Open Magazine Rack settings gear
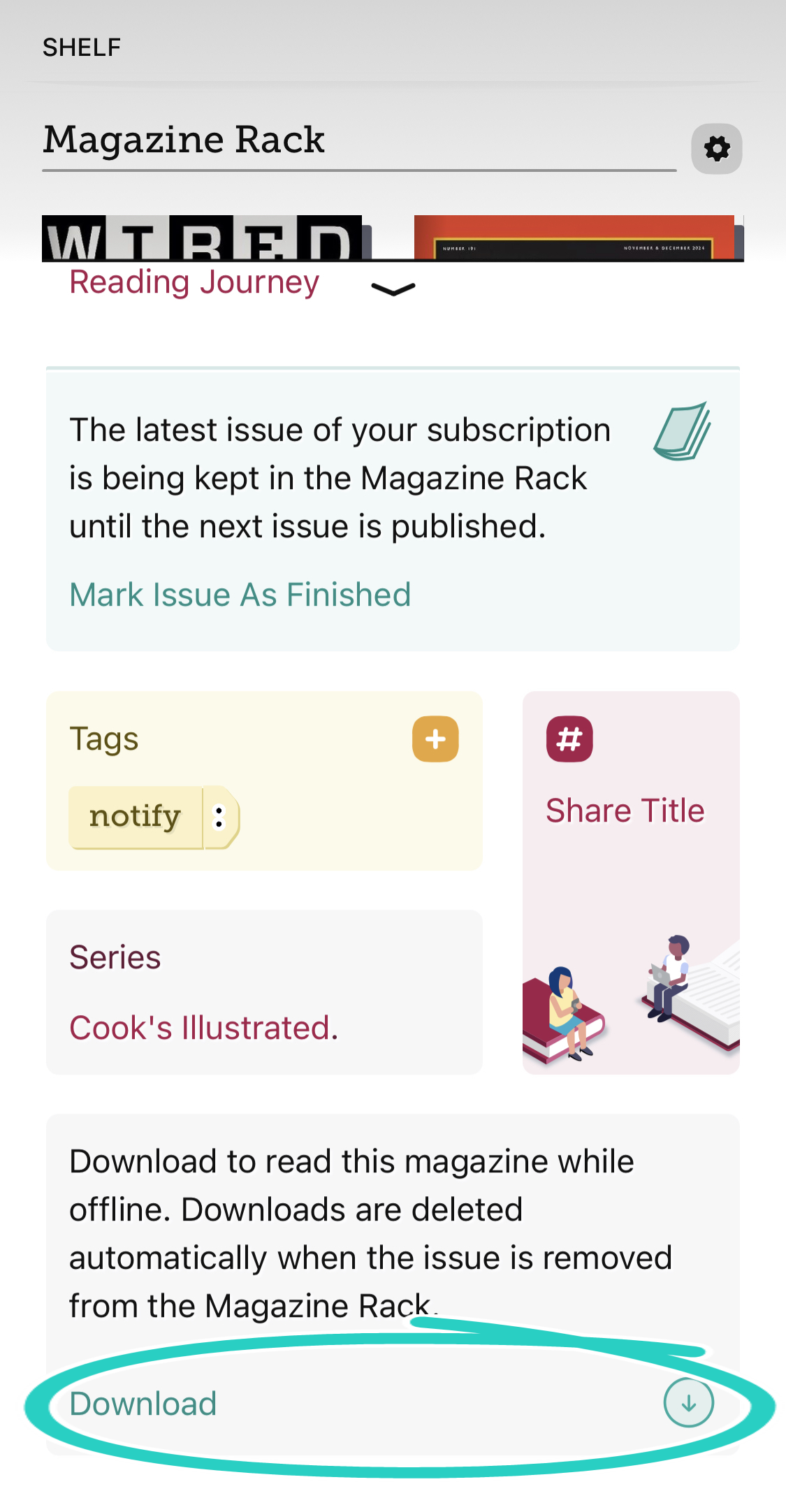Image resolution: width=786 pixels, height=1512 pixels. click(x=716, y=149)
